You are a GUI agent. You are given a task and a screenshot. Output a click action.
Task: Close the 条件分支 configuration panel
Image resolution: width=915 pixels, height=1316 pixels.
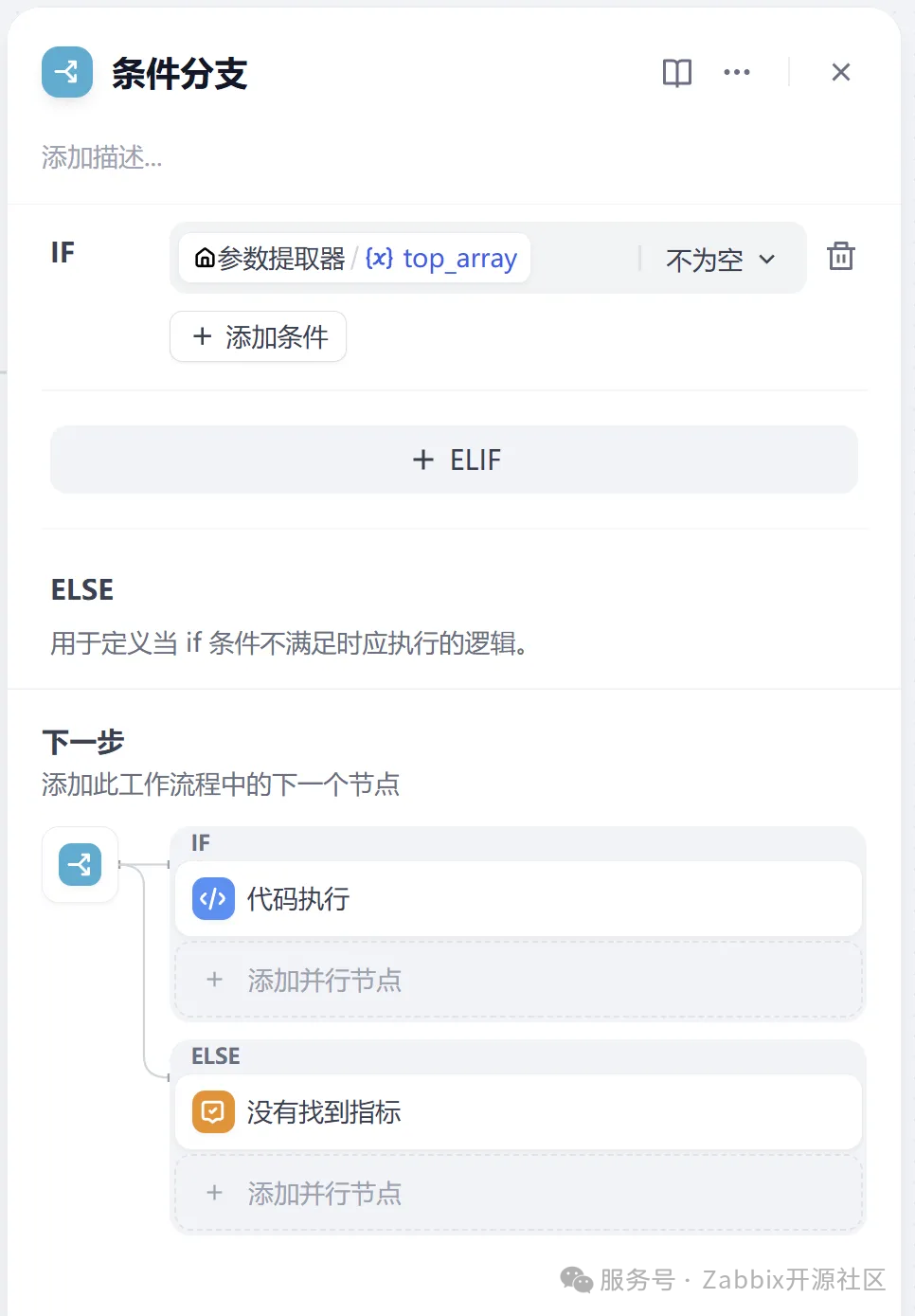(840, 72)
